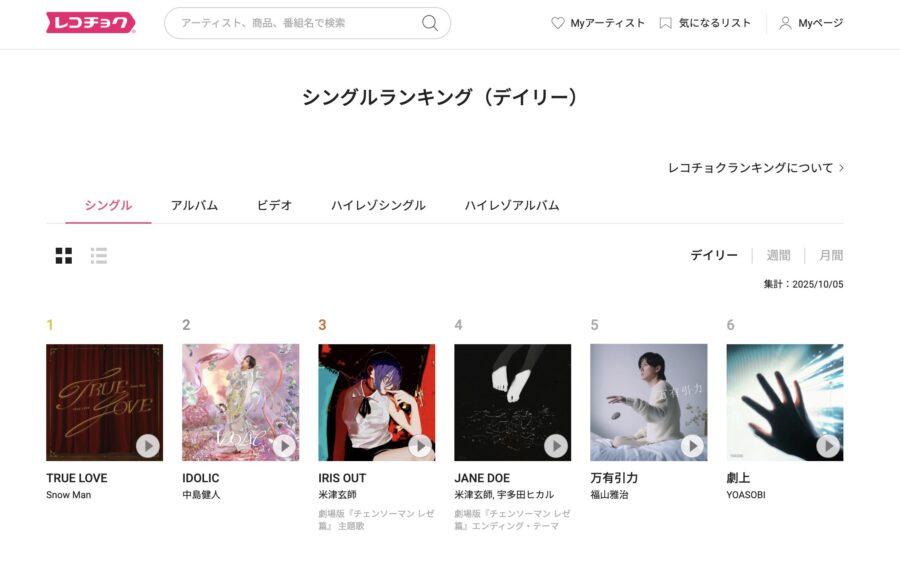This screenshot has height=568, width=900.
Task: Switch to the ビデオ tab
Action: pos(274,205)
